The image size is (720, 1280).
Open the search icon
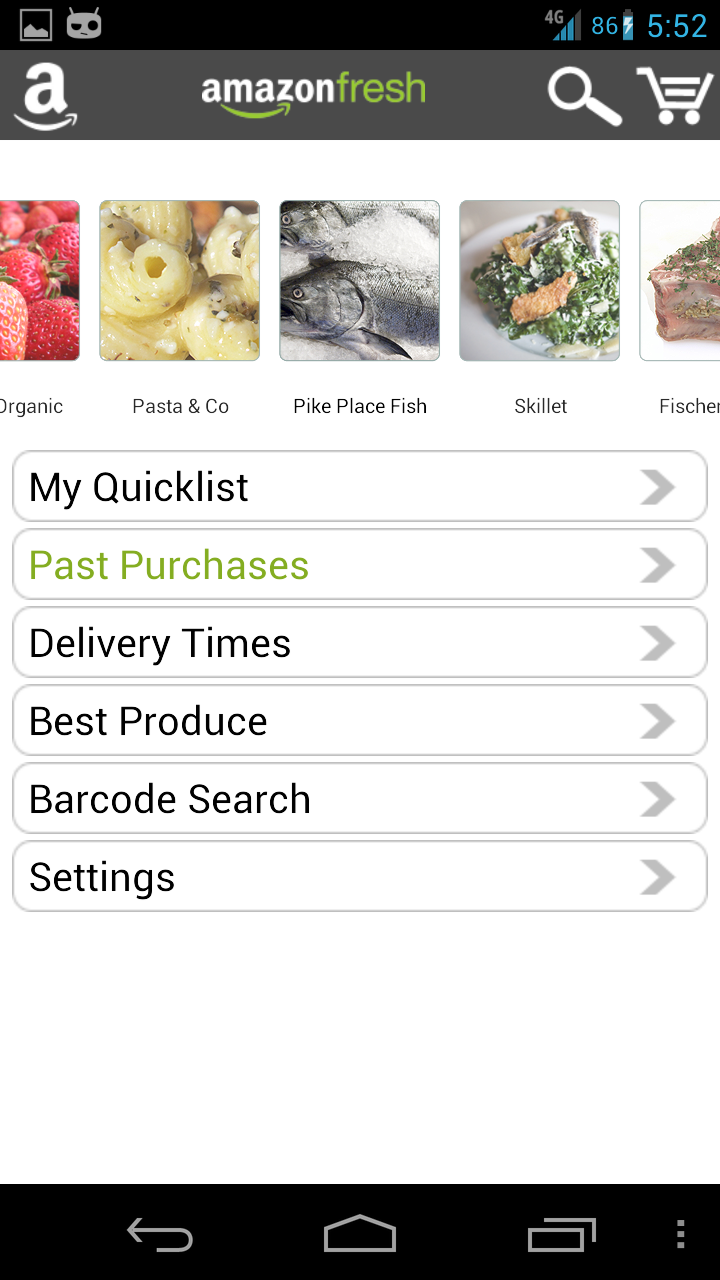581,95
